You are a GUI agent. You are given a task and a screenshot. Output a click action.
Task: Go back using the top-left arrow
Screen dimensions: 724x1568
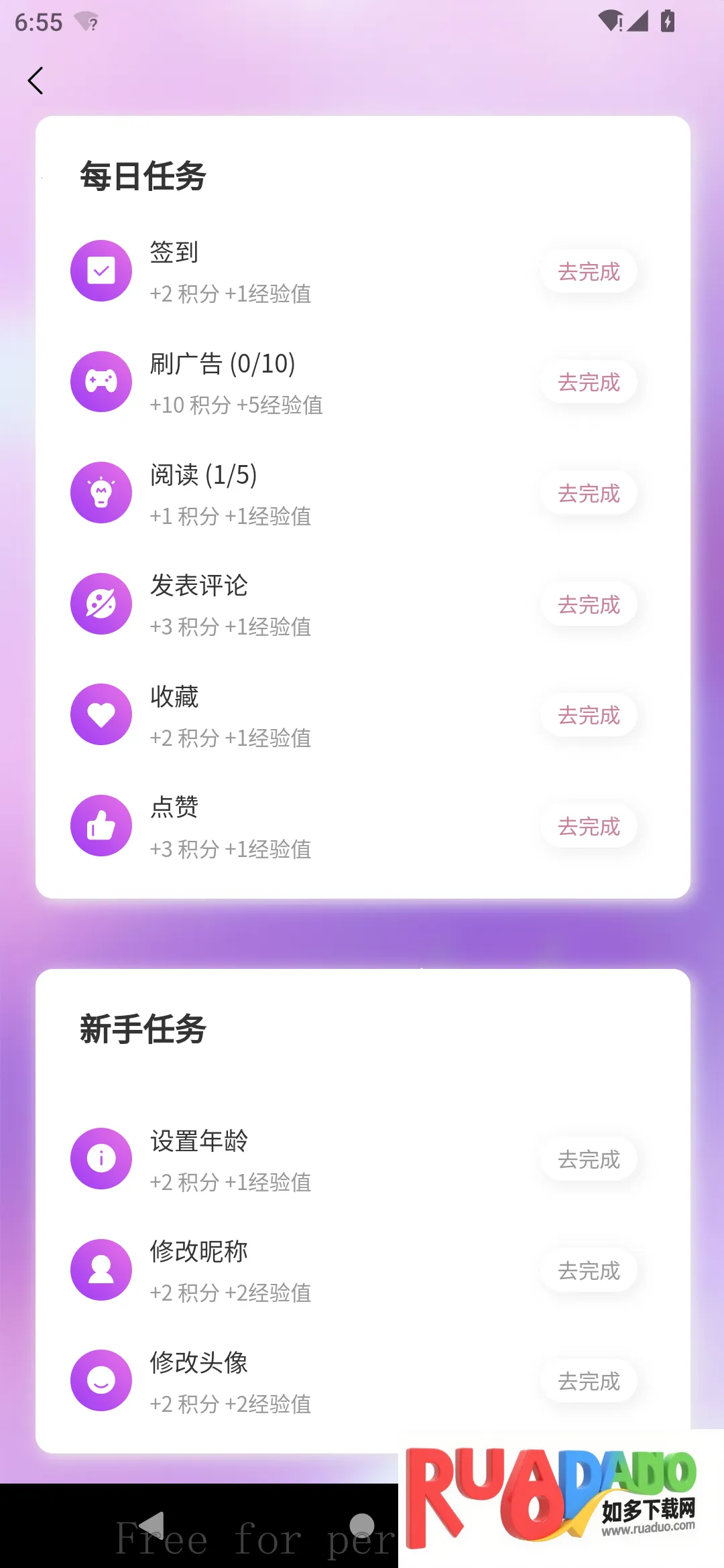[x=36, y=81]
